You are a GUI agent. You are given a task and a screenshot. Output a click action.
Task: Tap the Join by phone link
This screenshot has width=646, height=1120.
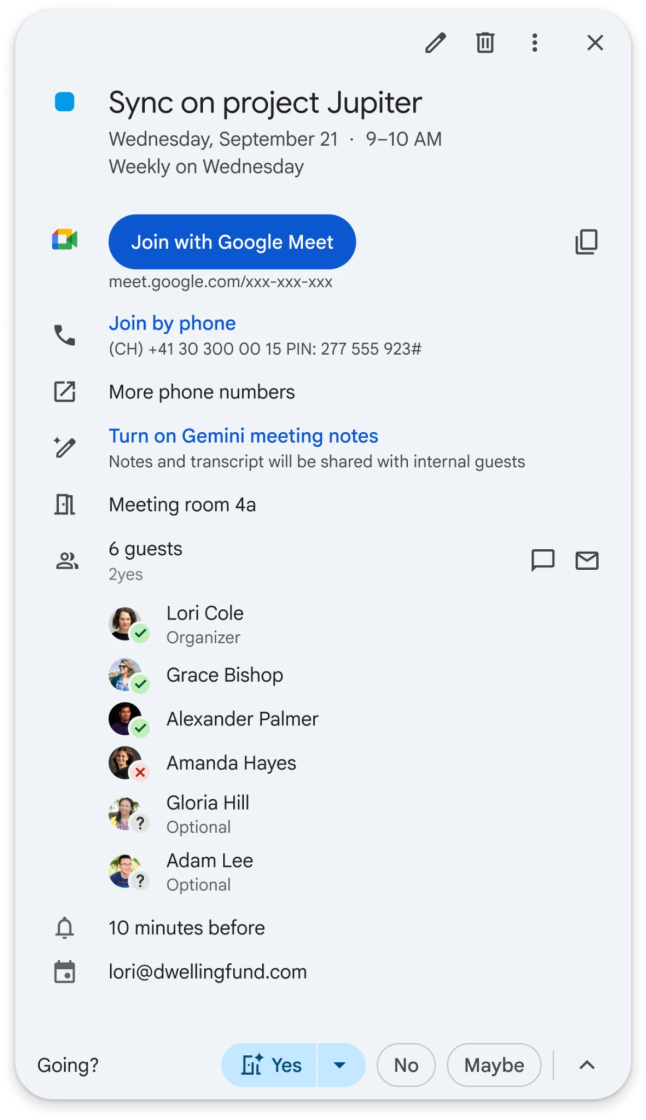(172, 323)
